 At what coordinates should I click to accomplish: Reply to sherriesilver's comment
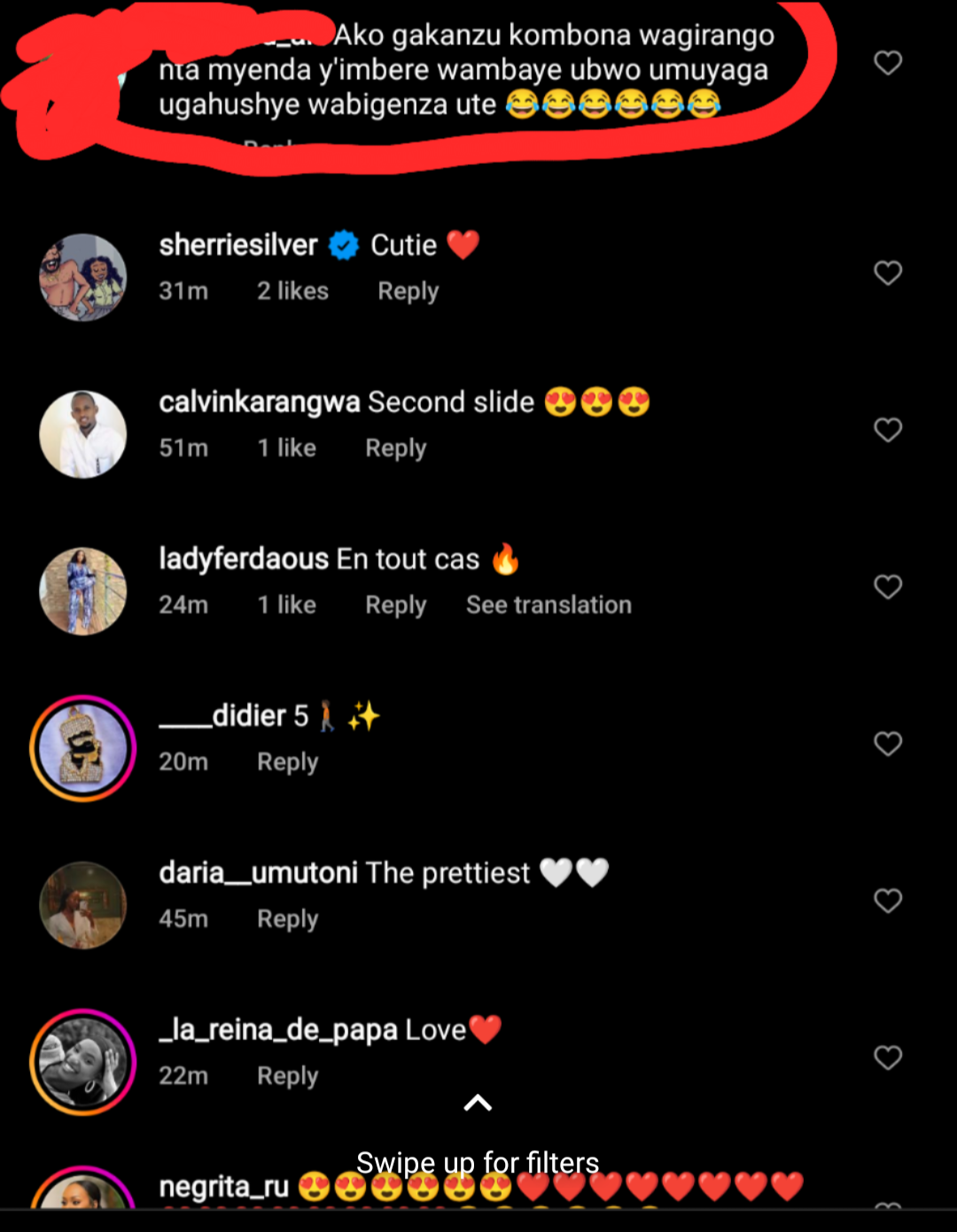coord(408,292)
